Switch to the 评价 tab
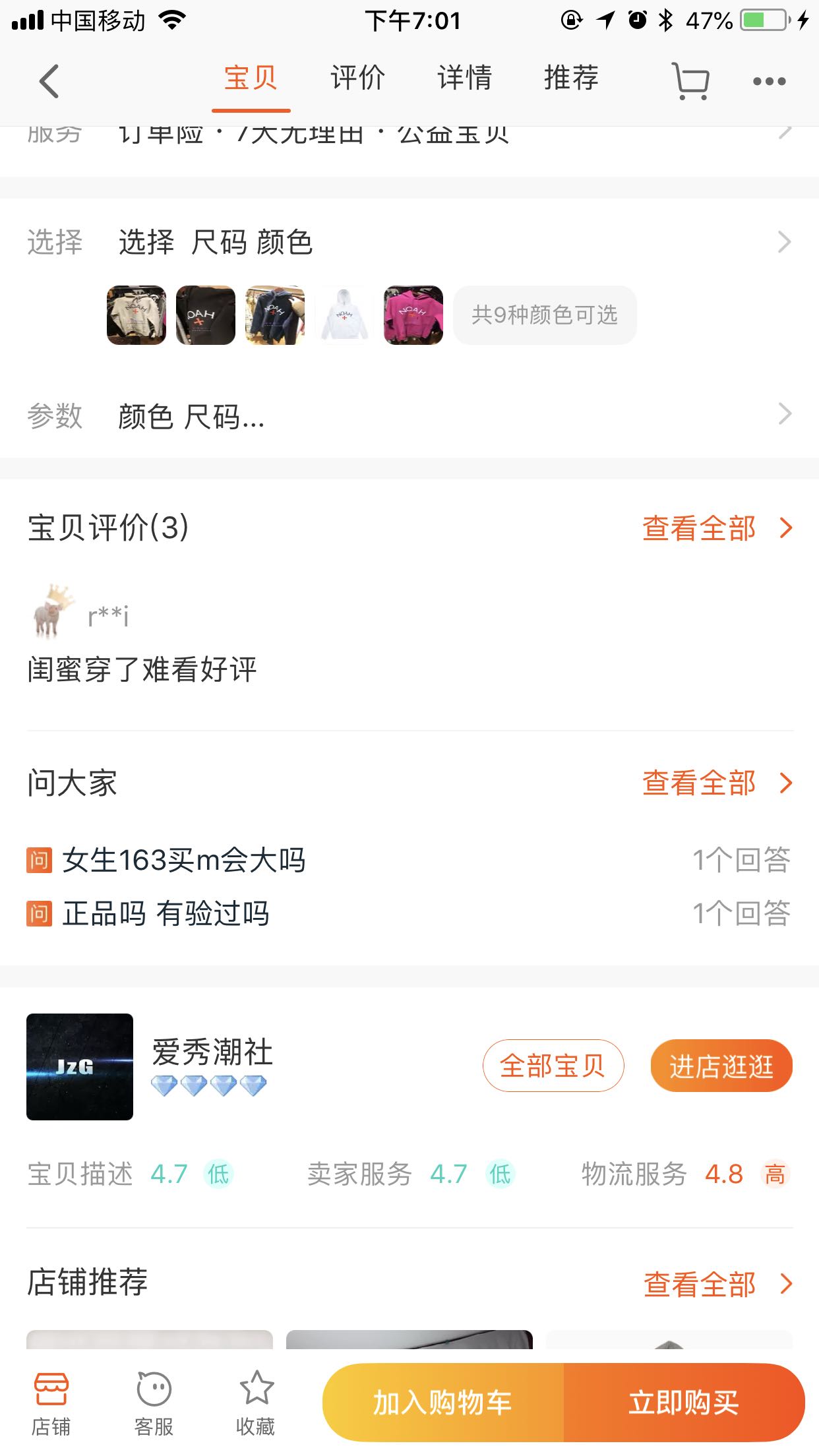The image size is (819, 1456). [x=357, y=78]
